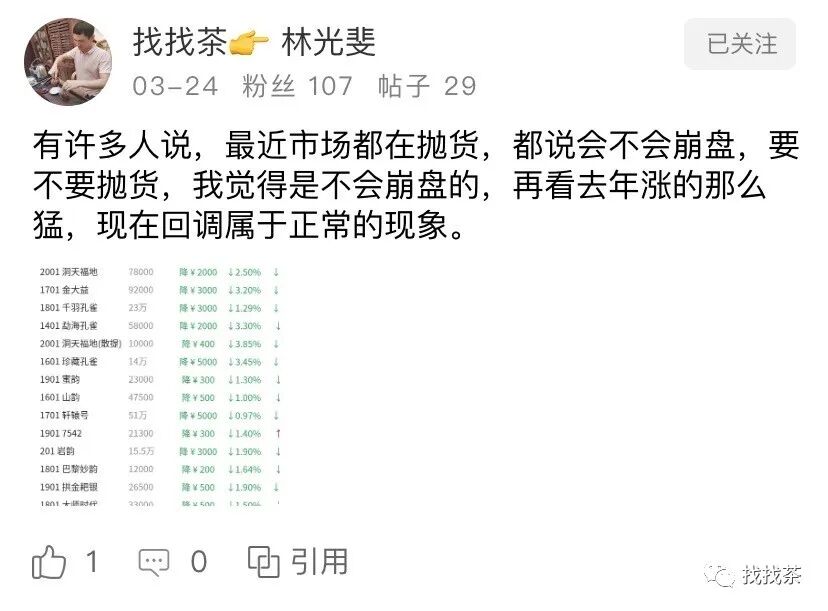
Task: Open comments on this post
Action: (154, 562)
